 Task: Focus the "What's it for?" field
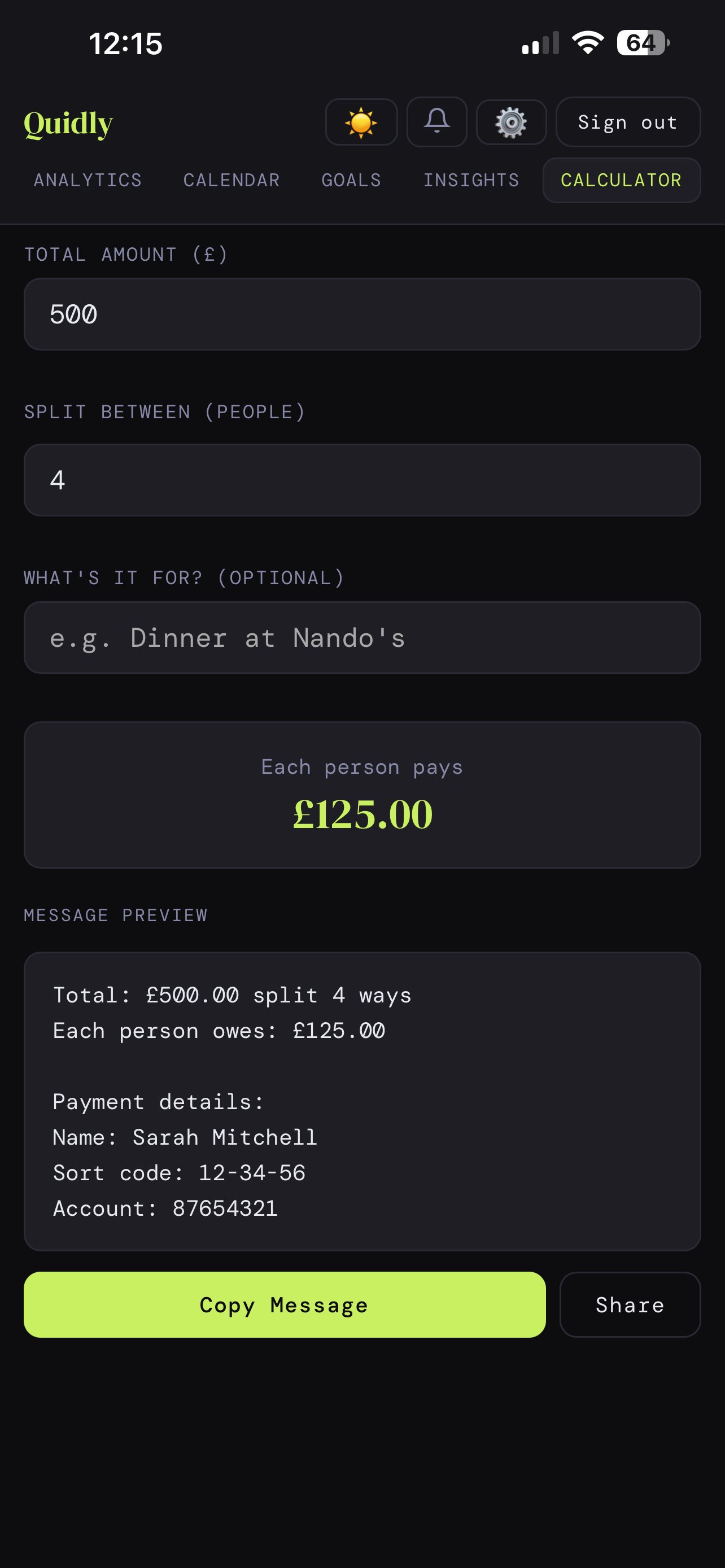pyautogui.click(x=362, y=638)
